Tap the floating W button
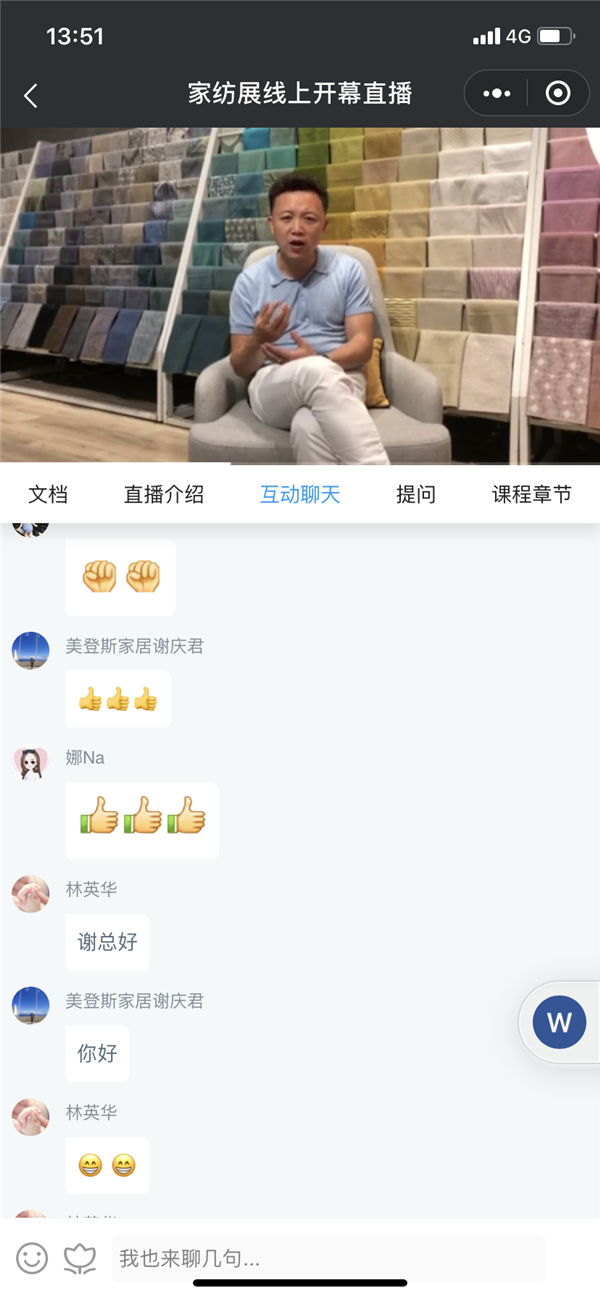 [559, 1022]
